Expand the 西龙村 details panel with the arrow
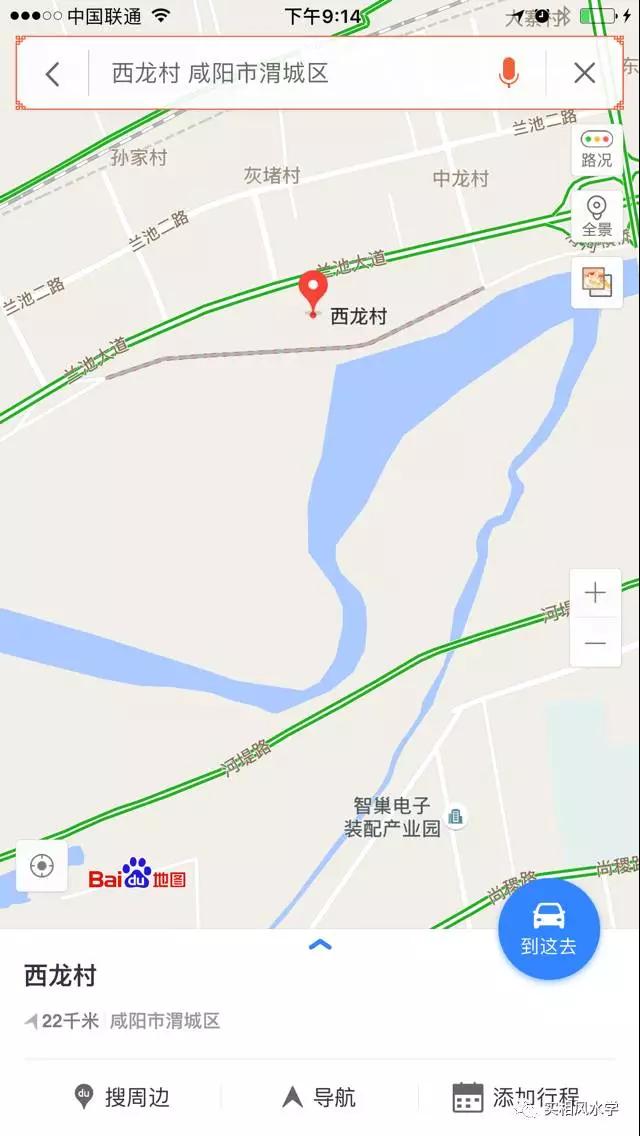The height and width of the screenshot is (1136, 640). click(x=320, y=944)
